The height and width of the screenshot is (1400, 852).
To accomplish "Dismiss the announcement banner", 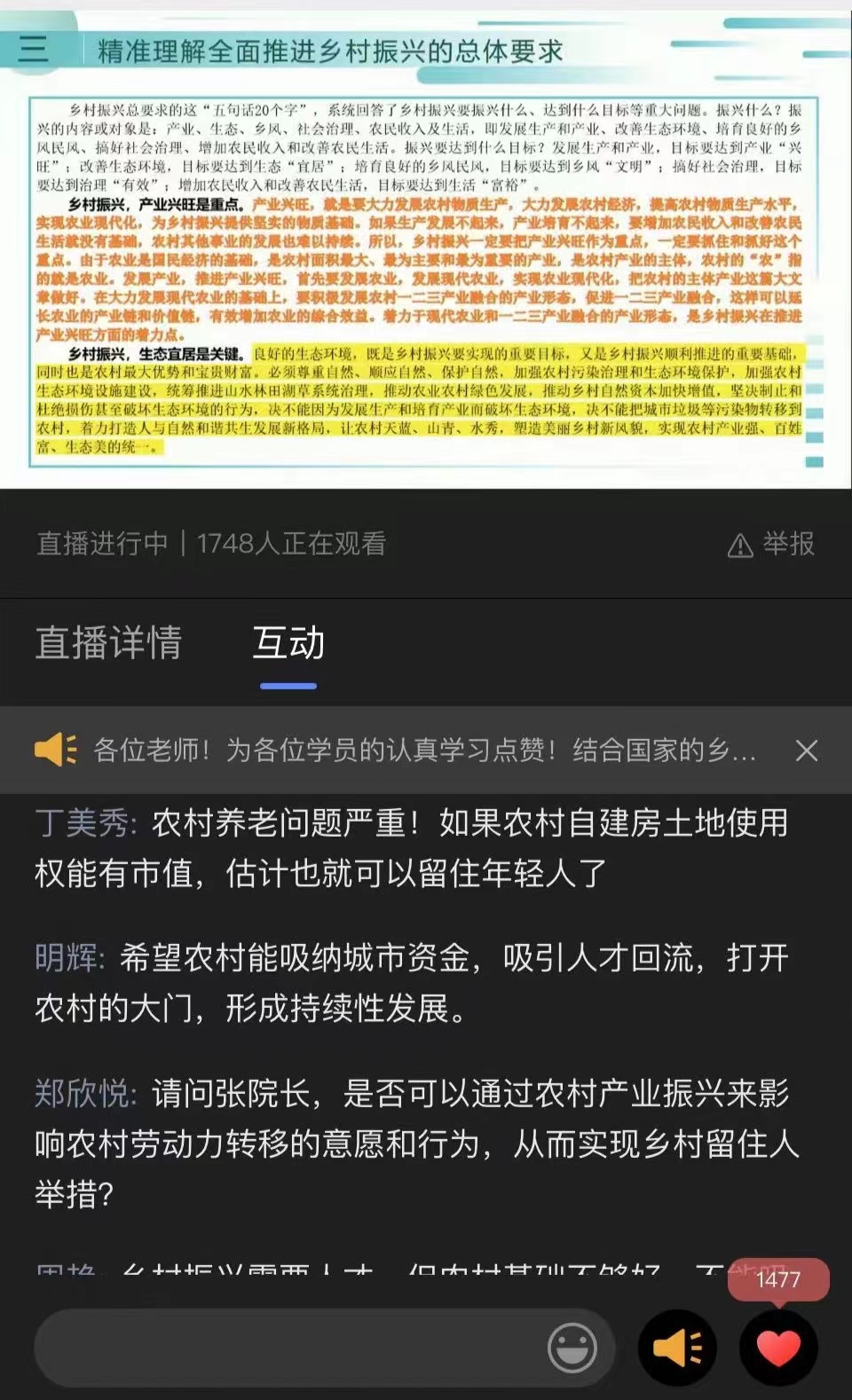I will pos(806,751).
